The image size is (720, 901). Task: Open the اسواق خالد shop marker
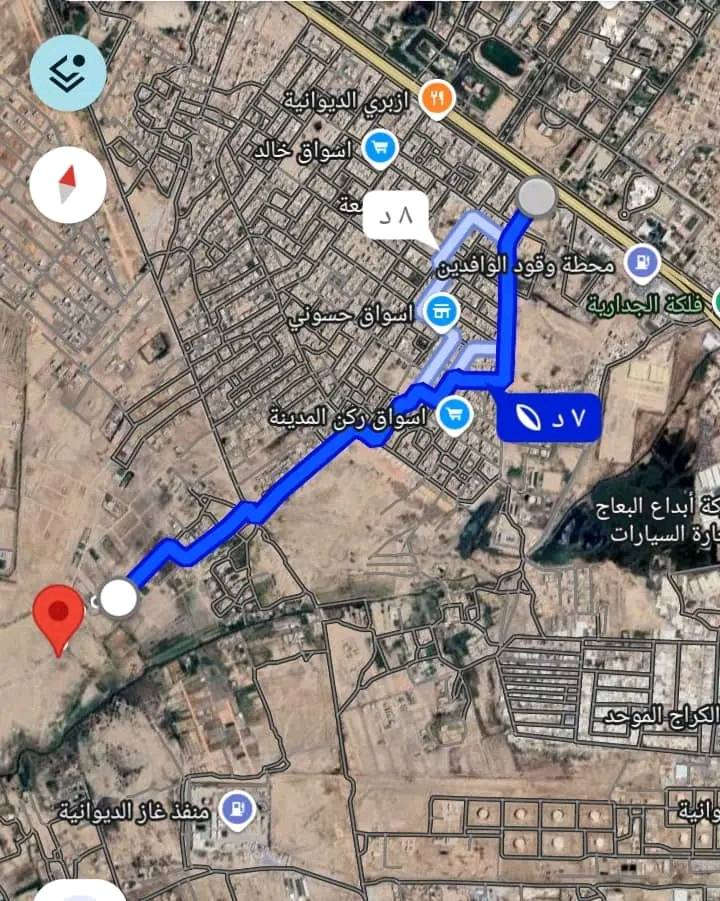(379, 149)
